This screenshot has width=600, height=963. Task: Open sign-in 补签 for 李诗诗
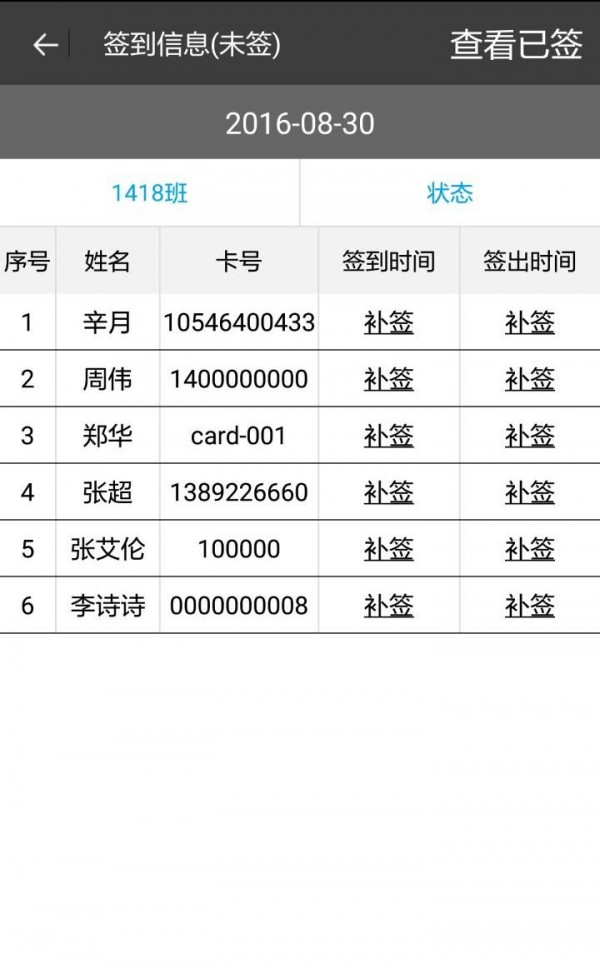[x=389, y=606]
